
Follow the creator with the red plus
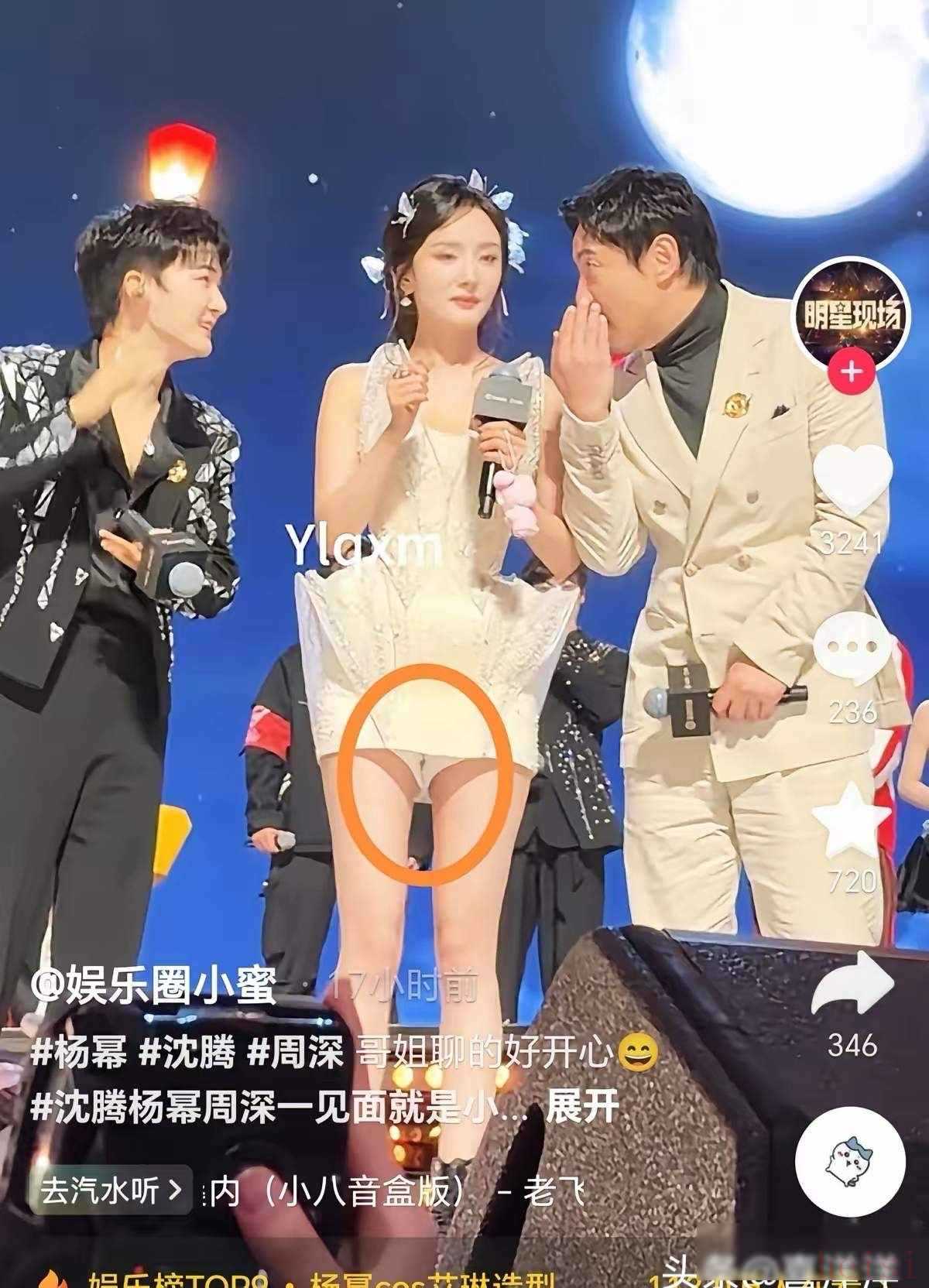click(x=850, y=372)
